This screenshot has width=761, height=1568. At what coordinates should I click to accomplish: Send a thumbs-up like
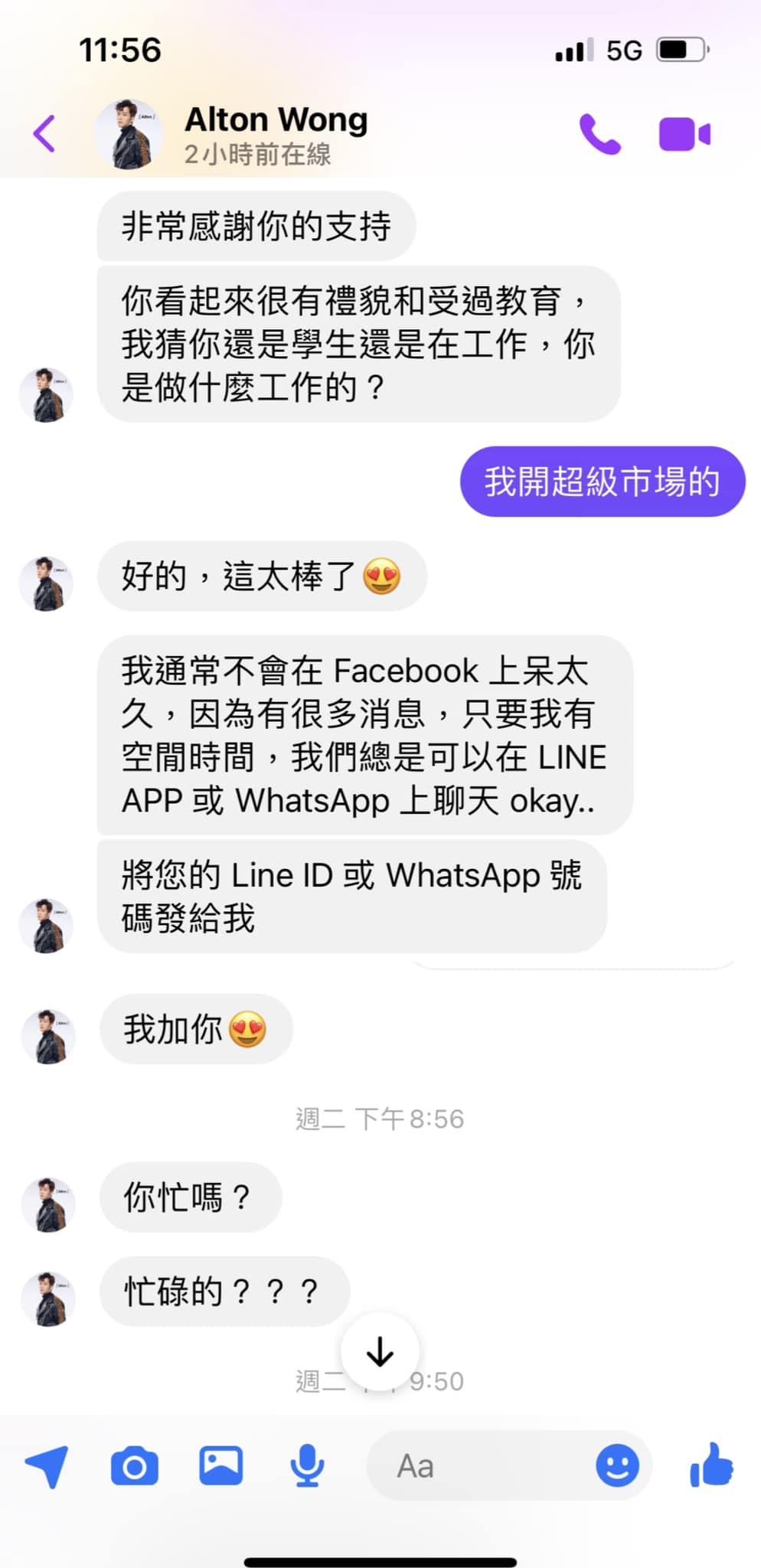711,1464
